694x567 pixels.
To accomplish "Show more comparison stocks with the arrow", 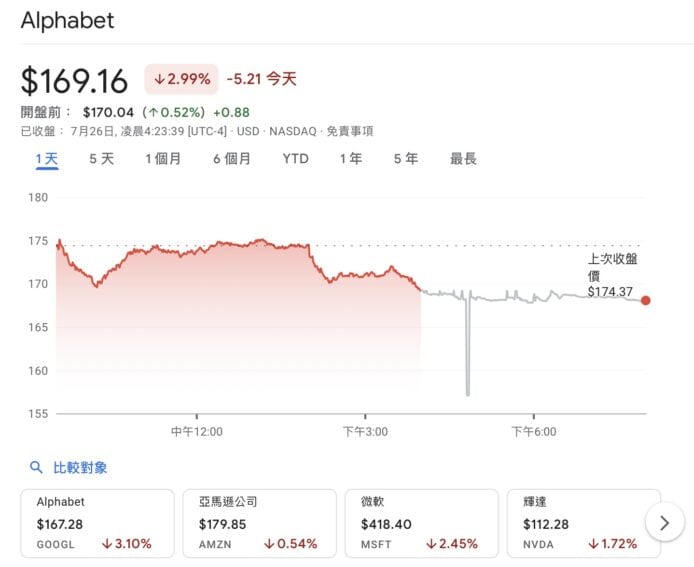I will (x=664, y=521).
